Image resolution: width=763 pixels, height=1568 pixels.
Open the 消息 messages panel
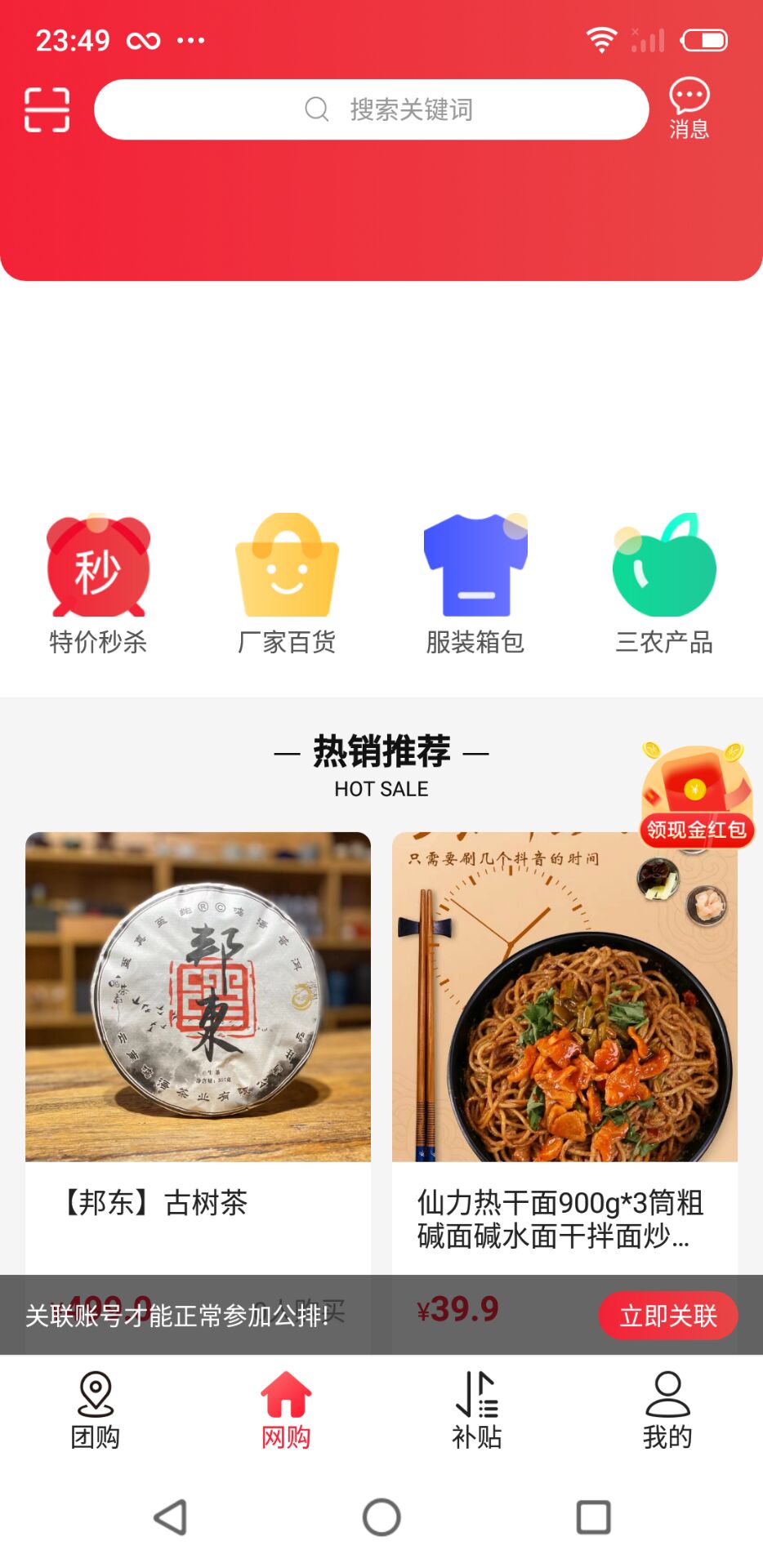(689, 109)
